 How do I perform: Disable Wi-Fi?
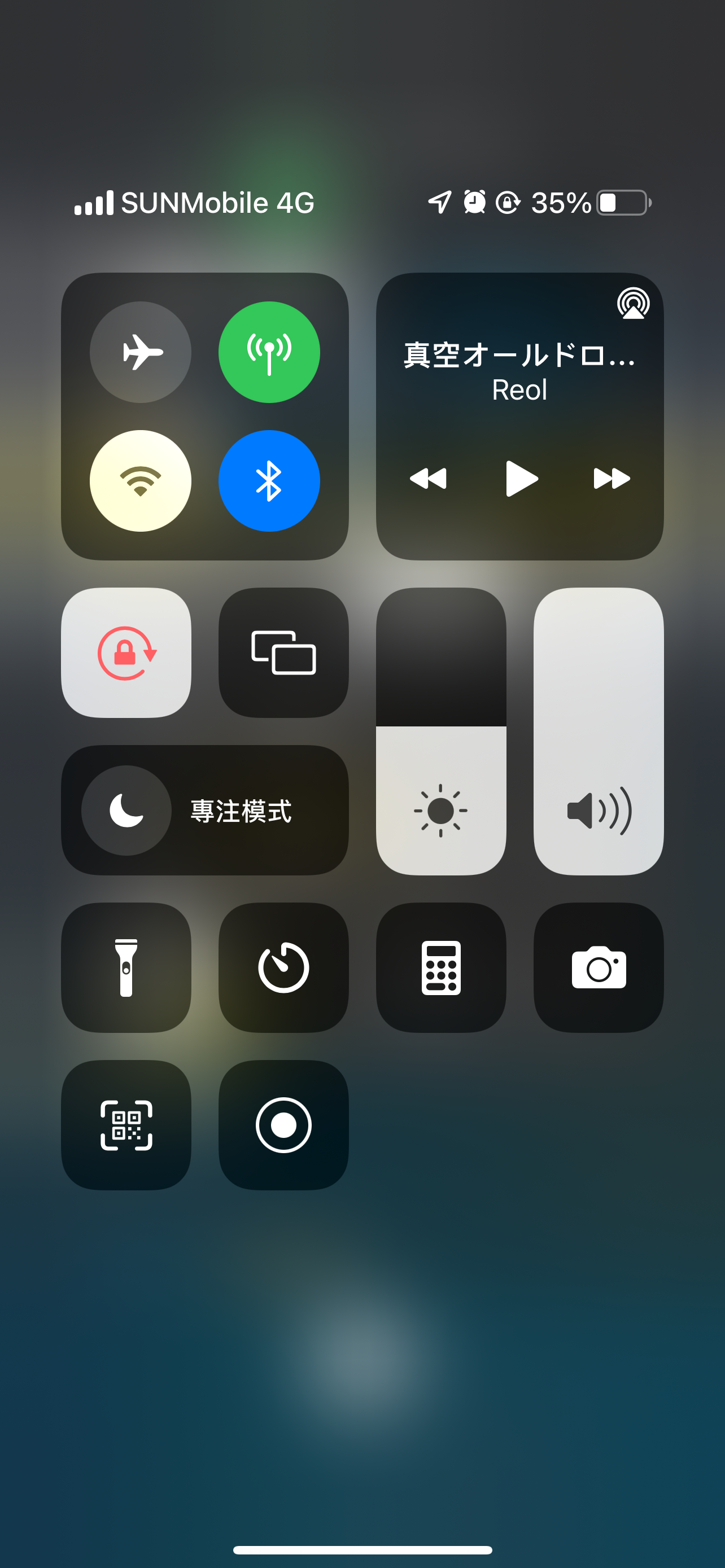pyautogui.click(x=140, y=481)
